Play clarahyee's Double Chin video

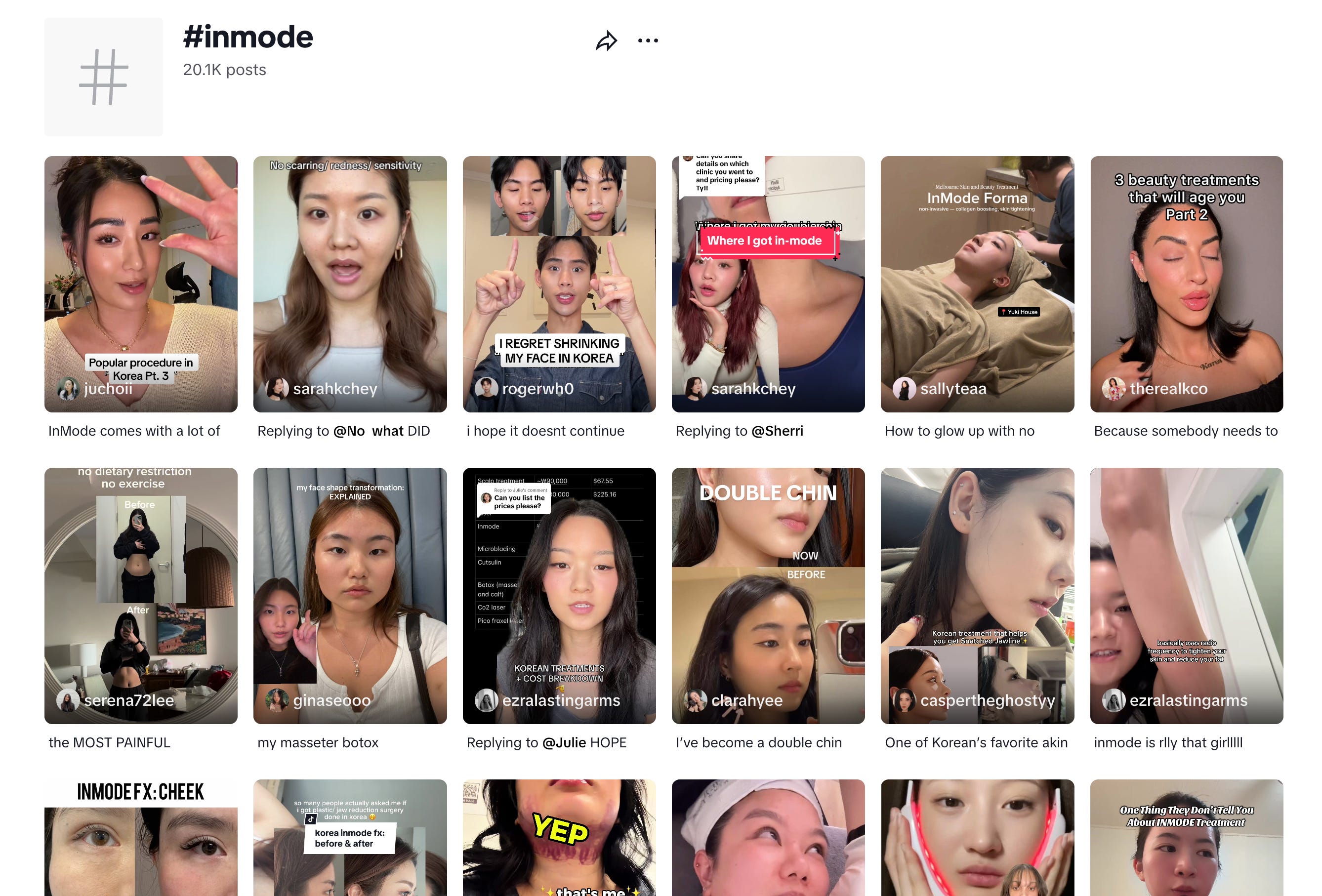(x=768, y=596)
